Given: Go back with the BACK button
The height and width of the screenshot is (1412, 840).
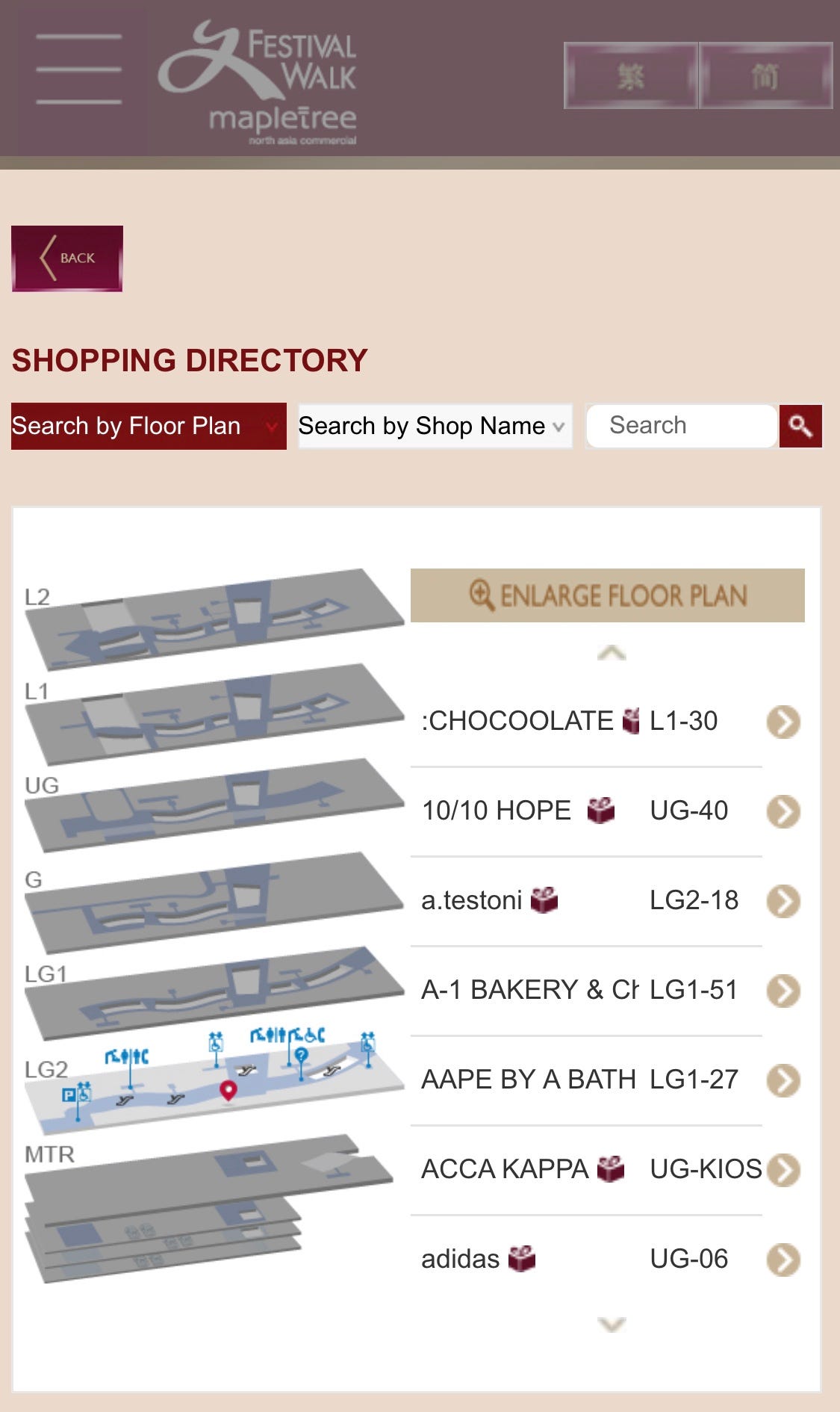Looking at the screenshot, I should pyautogui.click(x=67, y=258).
